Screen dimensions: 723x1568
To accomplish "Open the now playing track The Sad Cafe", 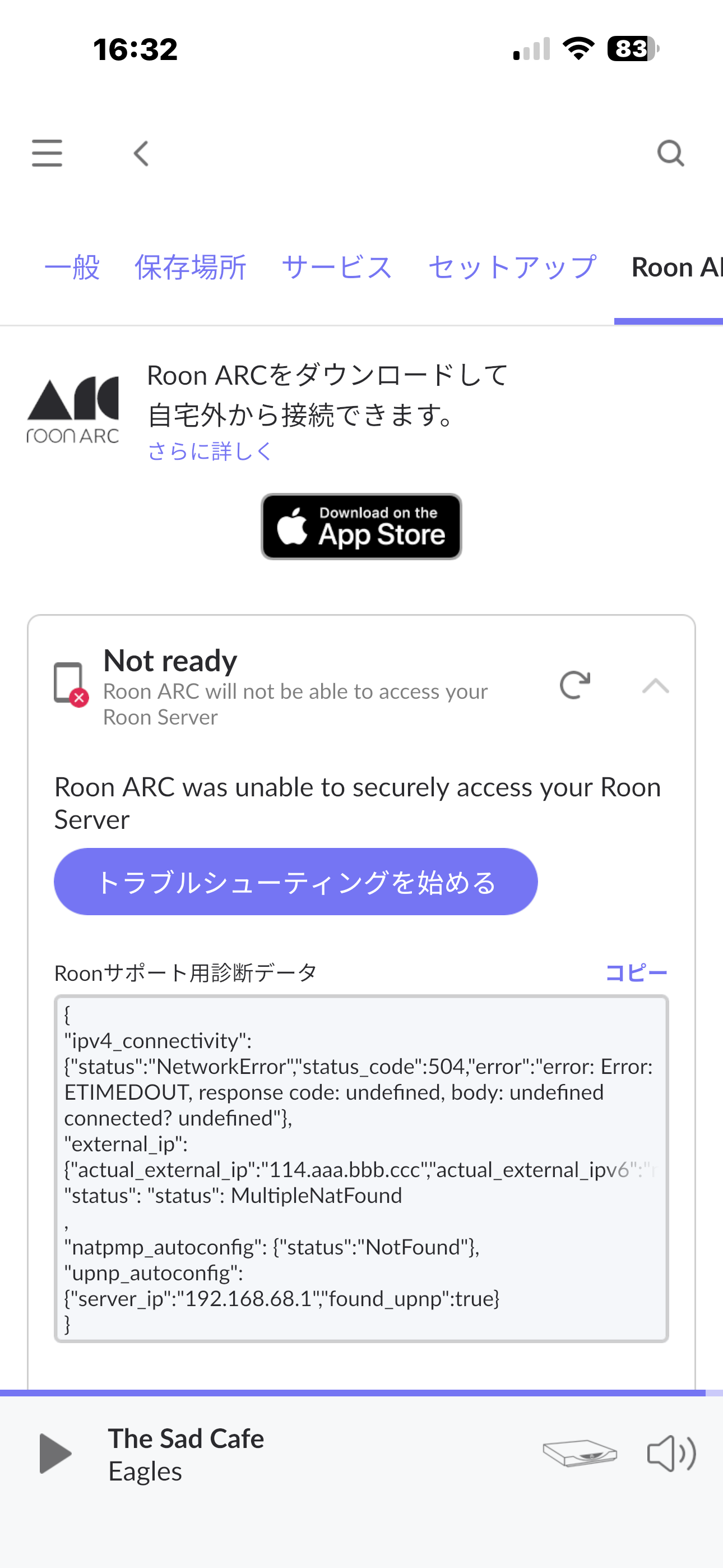I will point(186,1438).
